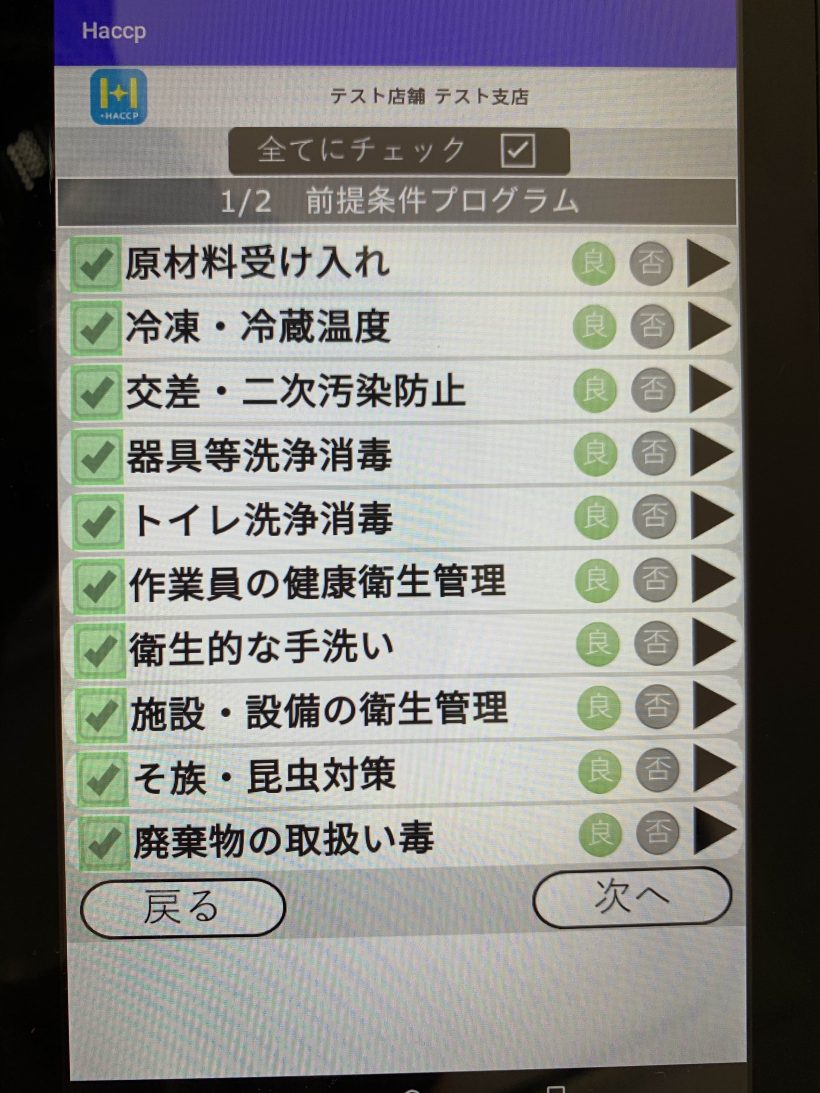Viewport: 820px width, 1093px height.
Task: Proceed with the 次へ button
Action: click(x=631, y=897)
